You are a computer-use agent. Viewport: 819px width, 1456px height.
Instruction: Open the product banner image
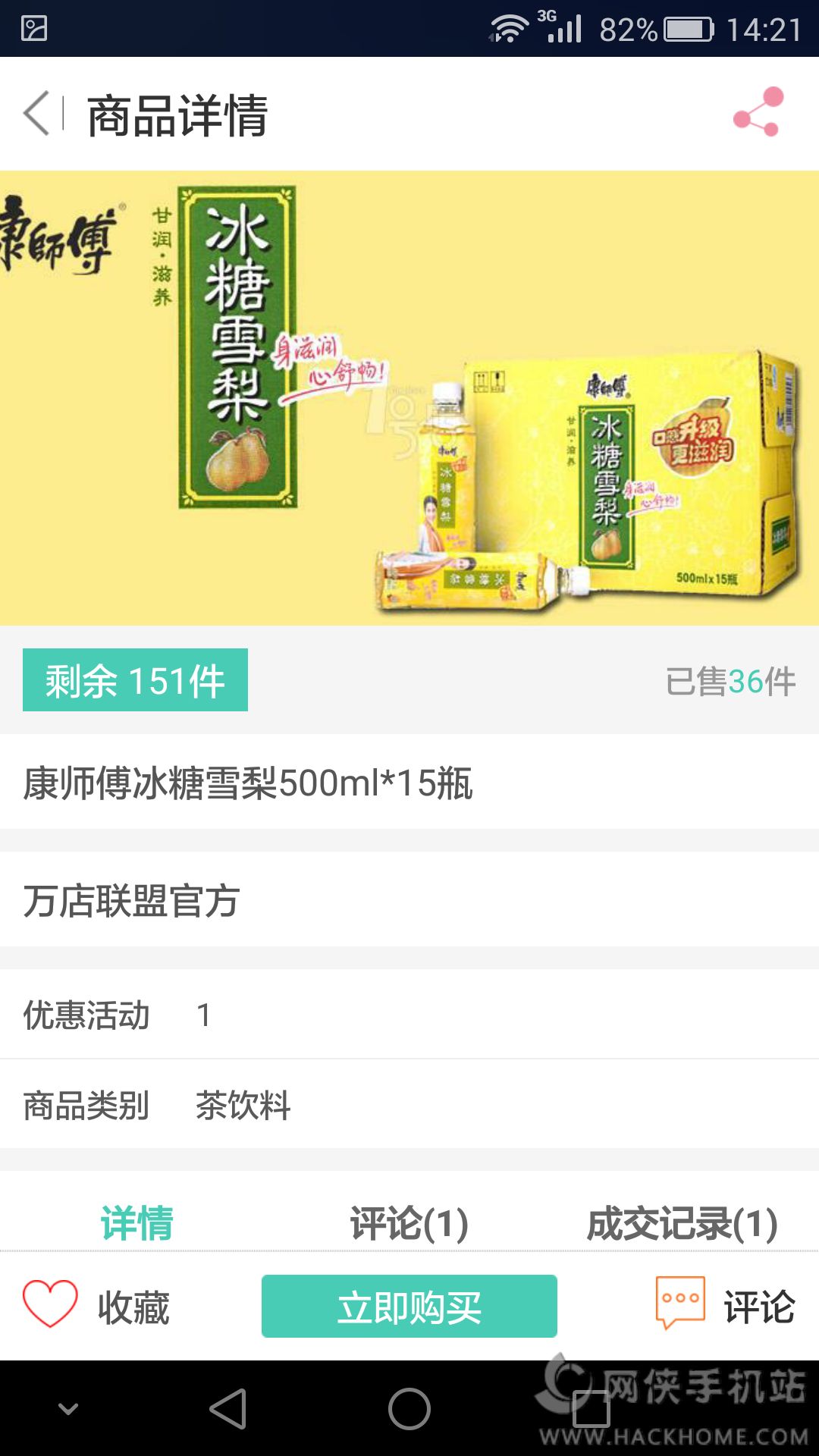point(409,398)
